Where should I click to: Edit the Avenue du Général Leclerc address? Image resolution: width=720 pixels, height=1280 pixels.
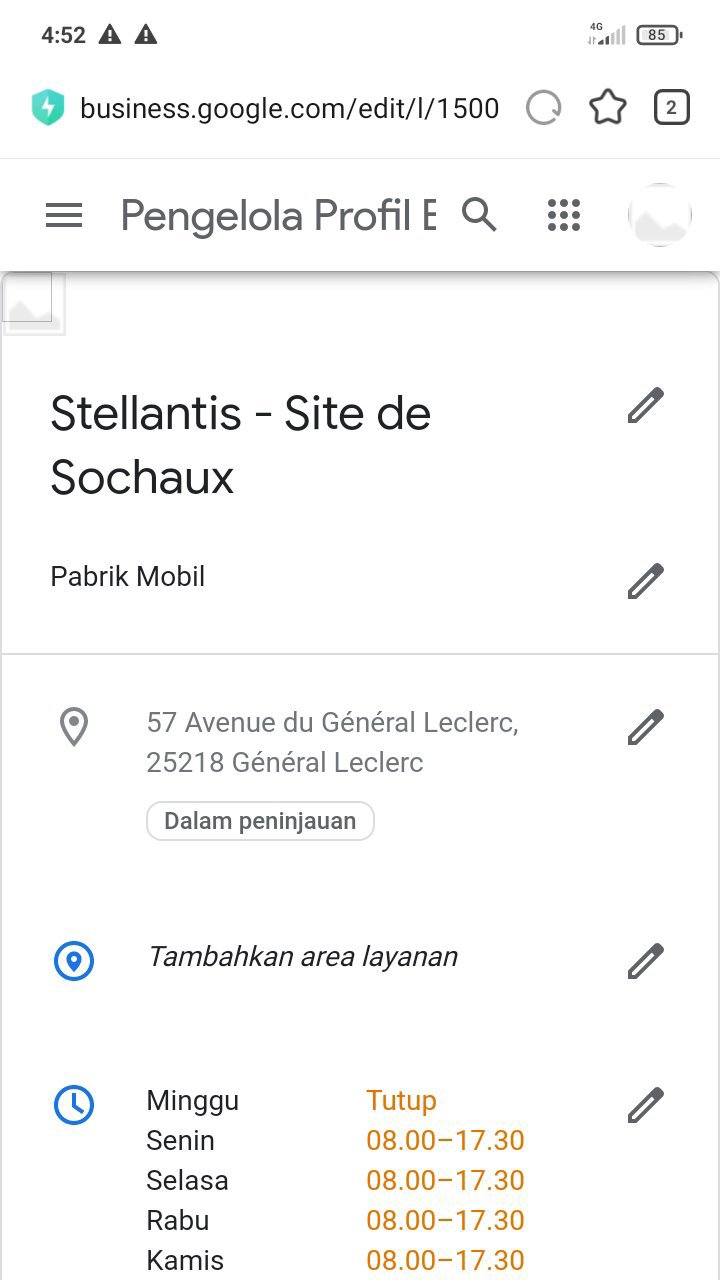645,727
